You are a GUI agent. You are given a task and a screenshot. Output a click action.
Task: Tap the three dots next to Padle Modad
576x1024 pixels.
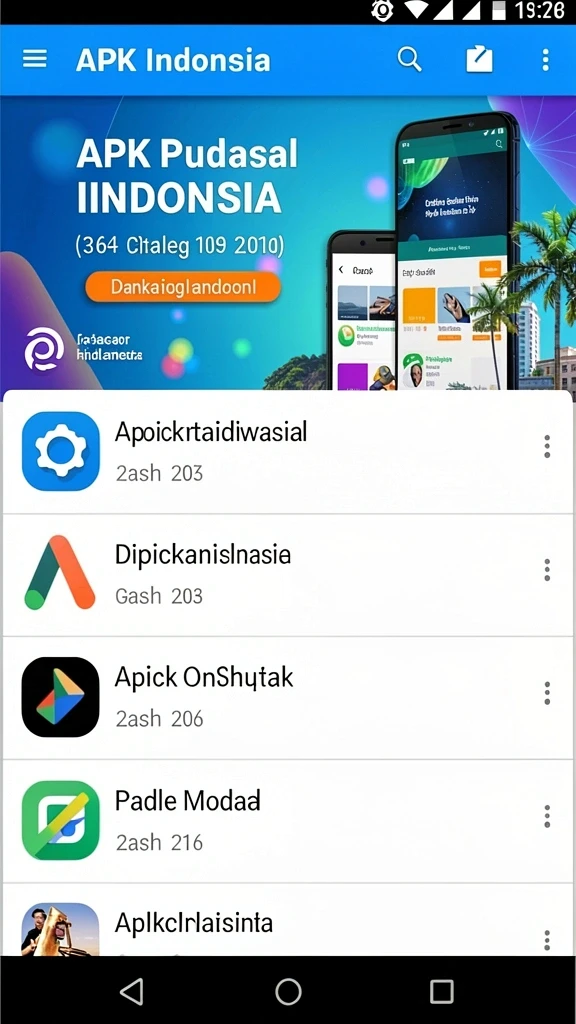pos(547,816)
